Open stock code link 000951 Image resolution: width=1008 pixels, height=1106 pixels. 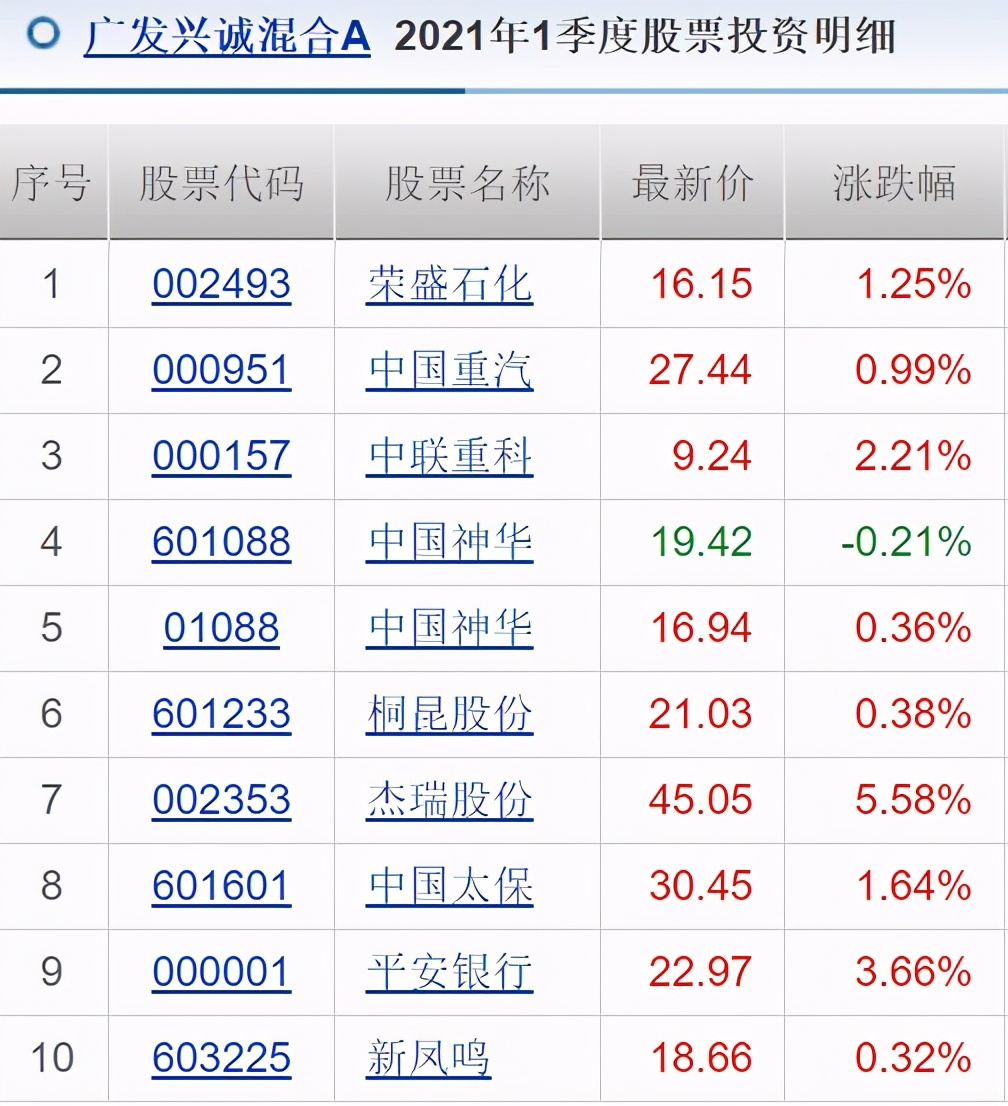(x=221, y=370)
